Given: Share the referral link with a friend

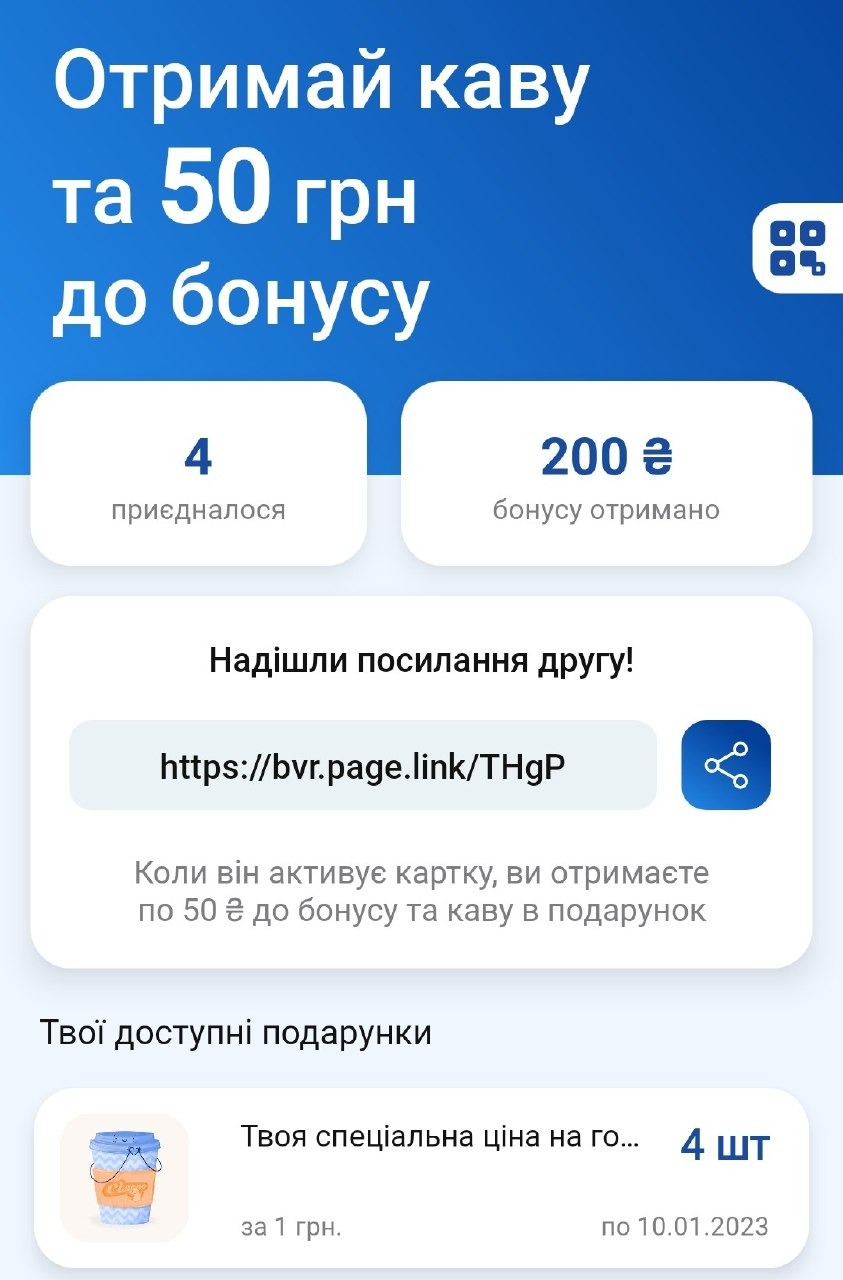Looking at the screenshot, I should coord(726,765).
